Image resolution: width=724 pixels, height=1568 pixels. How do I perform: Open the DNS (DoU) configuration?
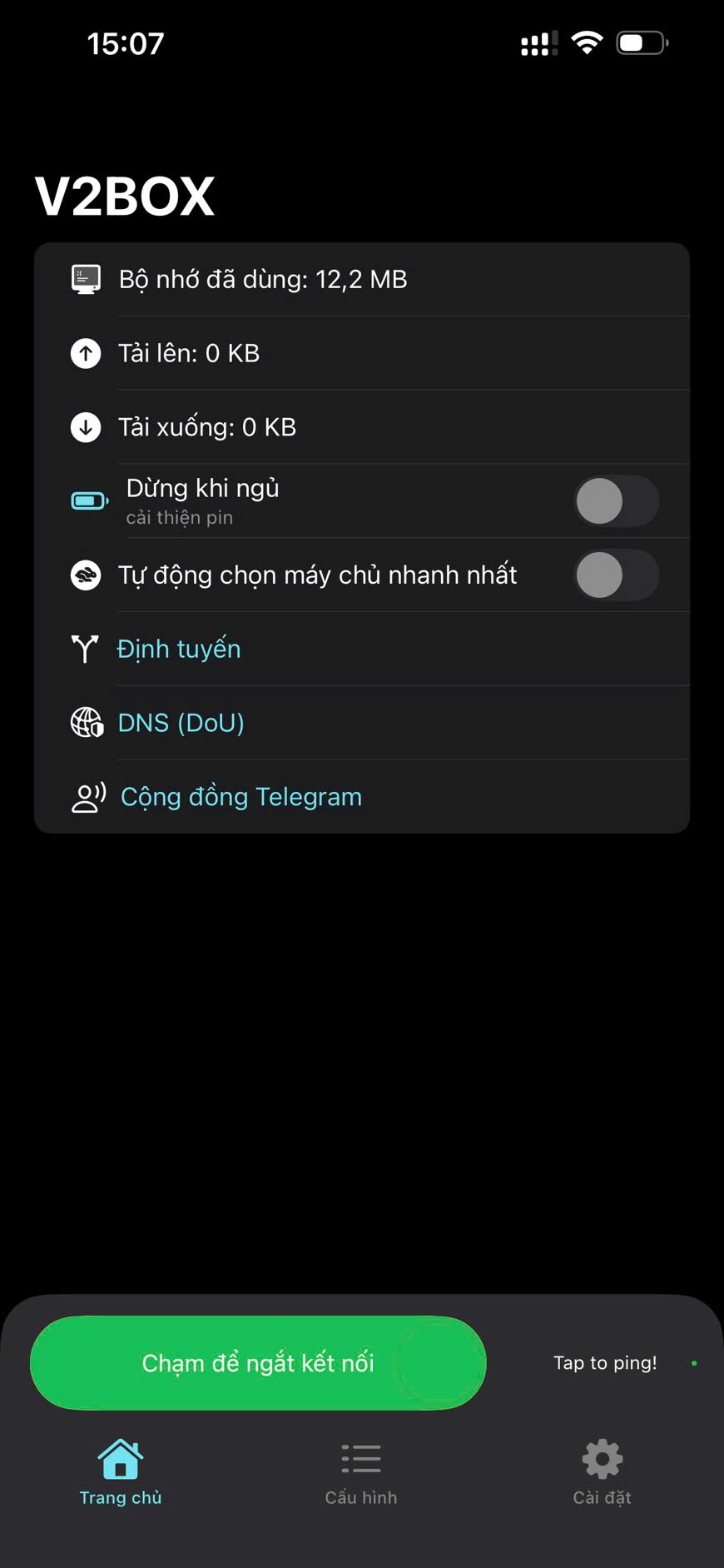coord(181,723)
